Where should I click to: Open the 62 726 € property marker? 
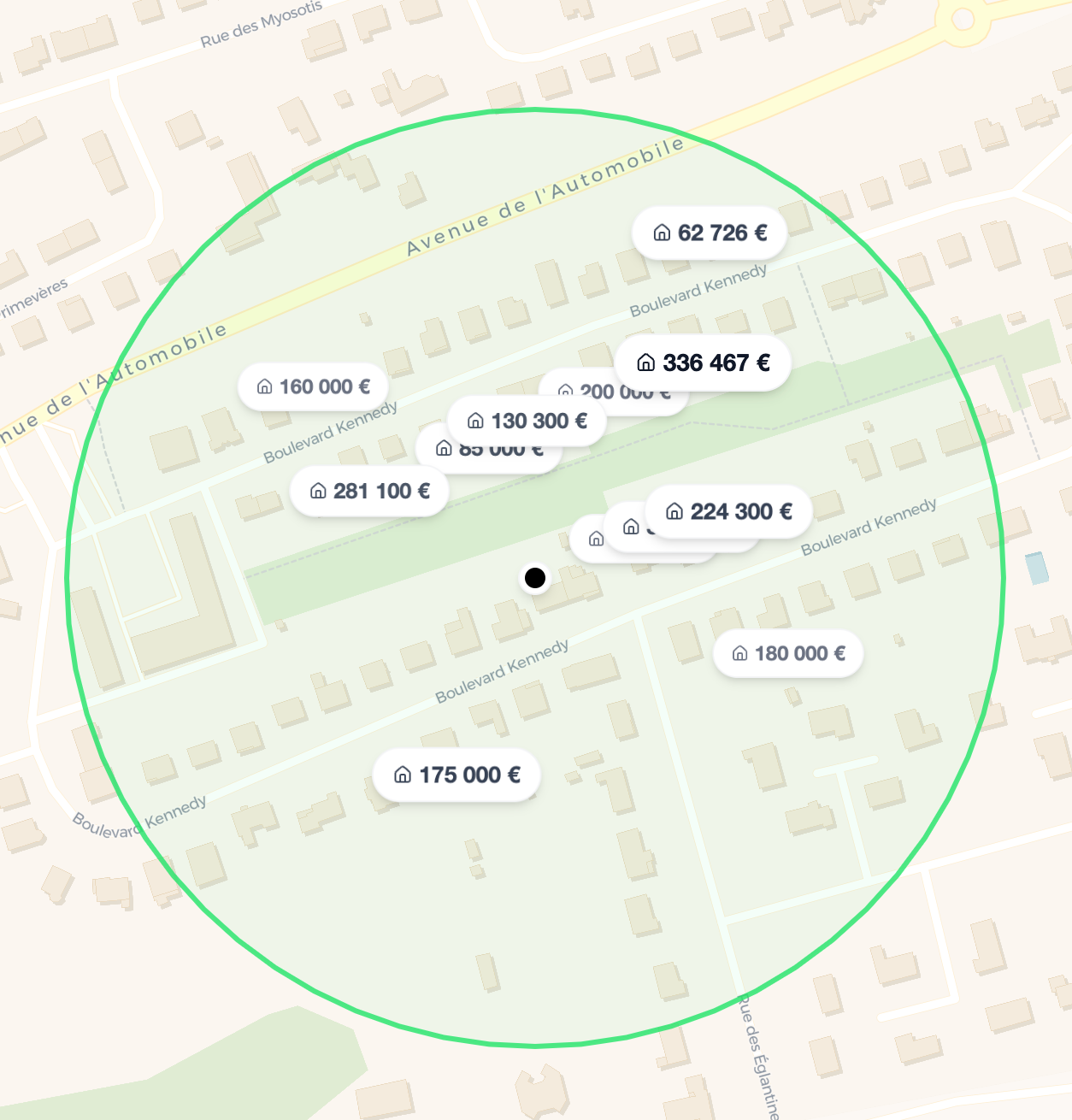(710, 233)
